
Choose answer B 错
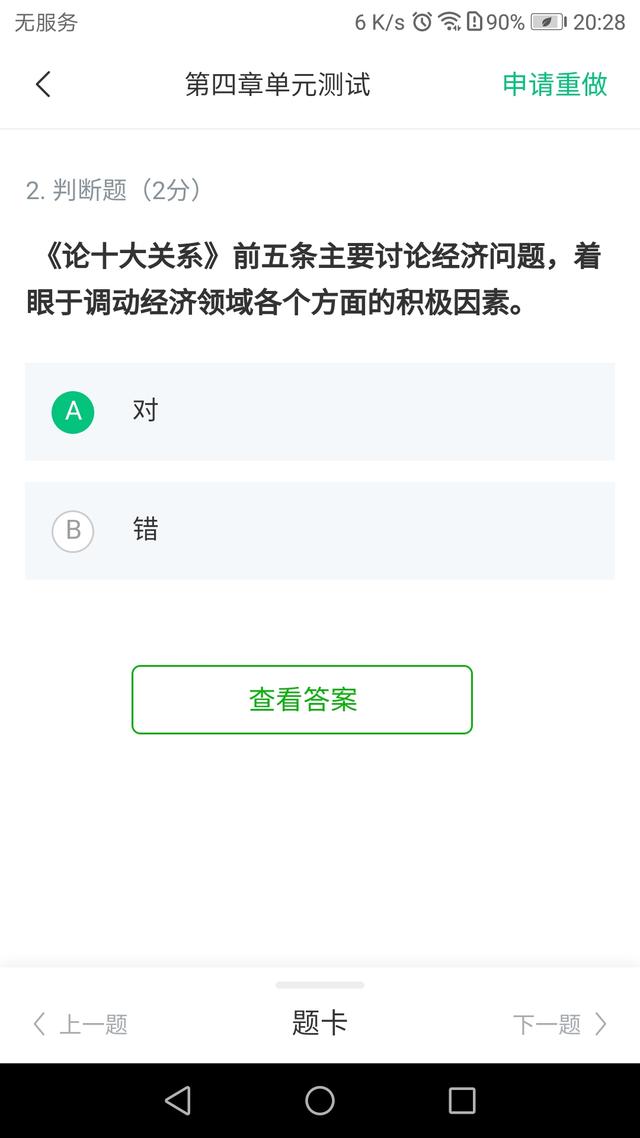(x=320, y=531)
